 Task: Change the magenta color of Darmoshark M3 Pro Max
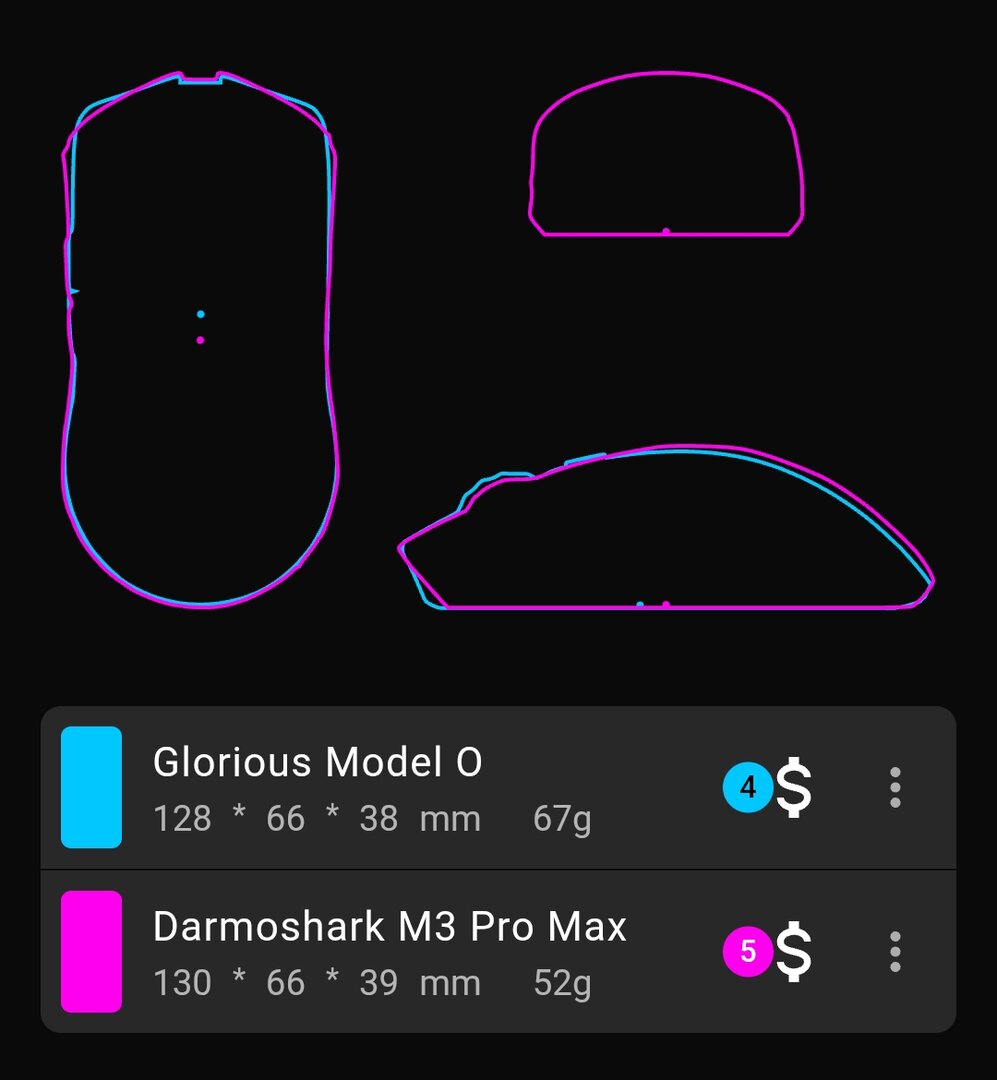pyautogui.click(x=91, y=951)
